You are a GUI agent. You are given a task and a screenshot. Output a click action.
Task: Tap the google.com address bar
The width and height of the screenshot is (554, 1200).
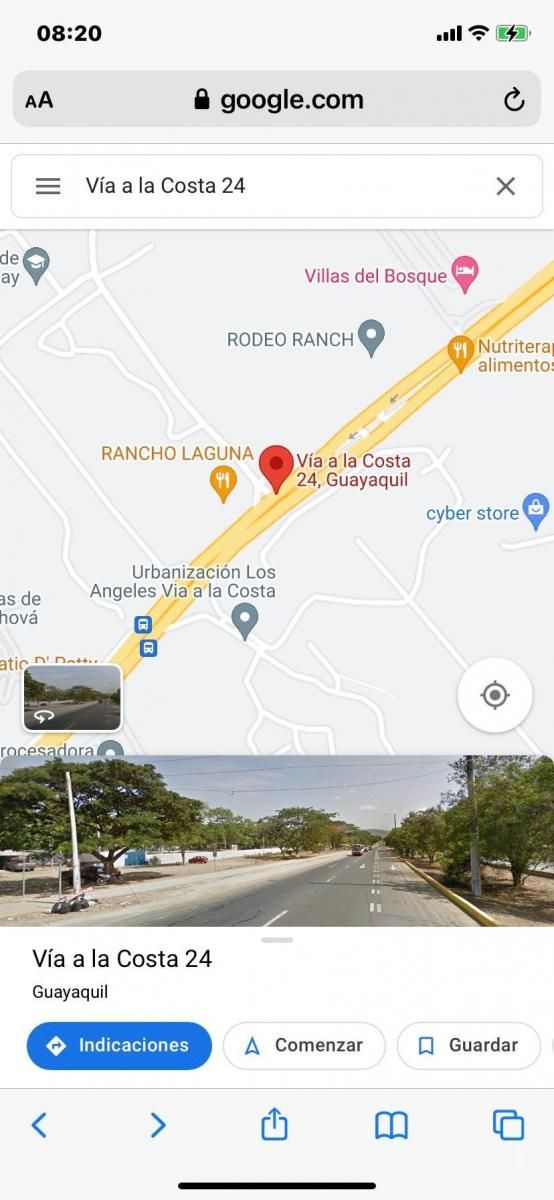(277, 99)
